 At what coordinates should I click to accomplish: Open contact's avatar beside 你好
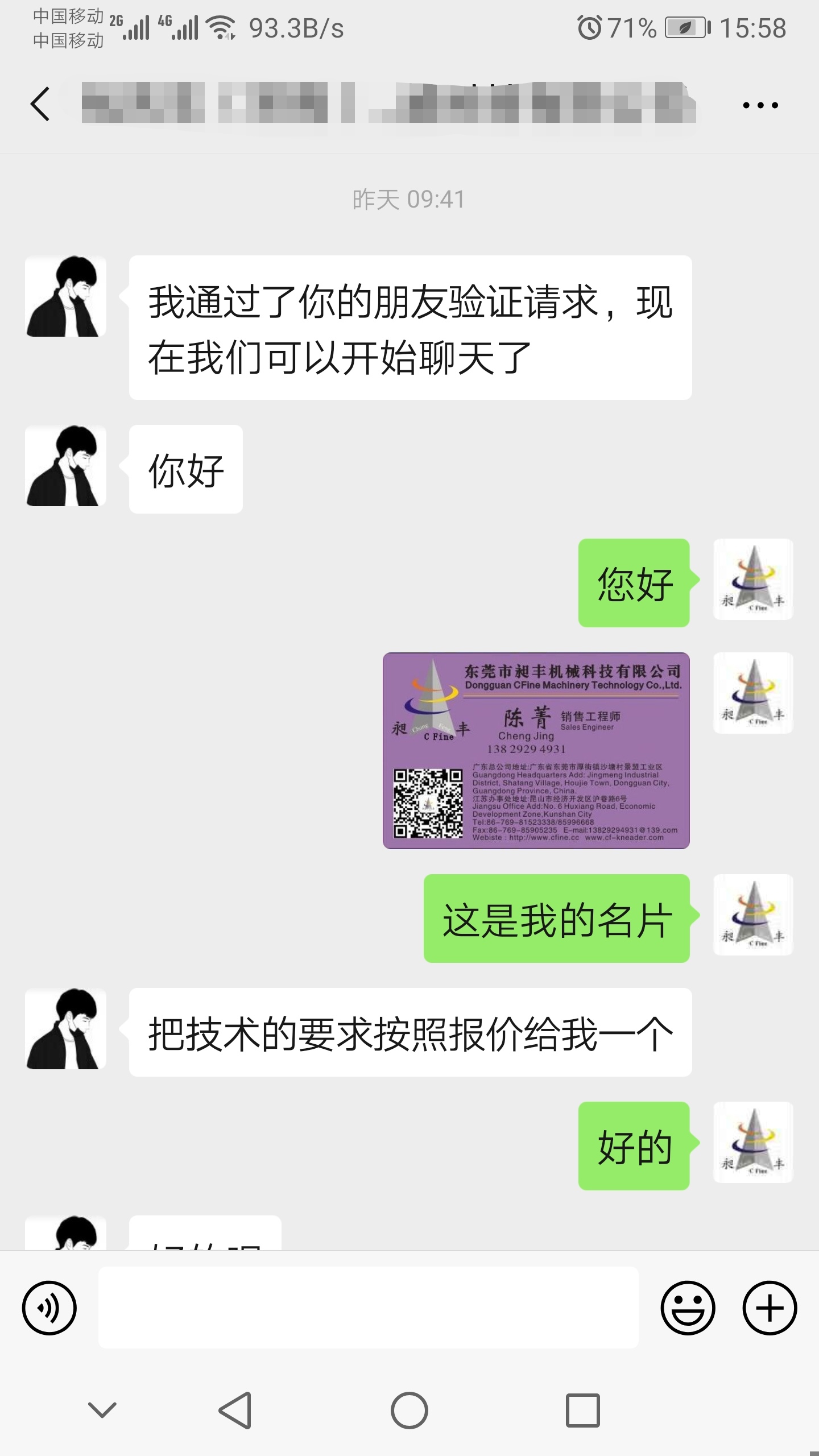click(66, 466)
